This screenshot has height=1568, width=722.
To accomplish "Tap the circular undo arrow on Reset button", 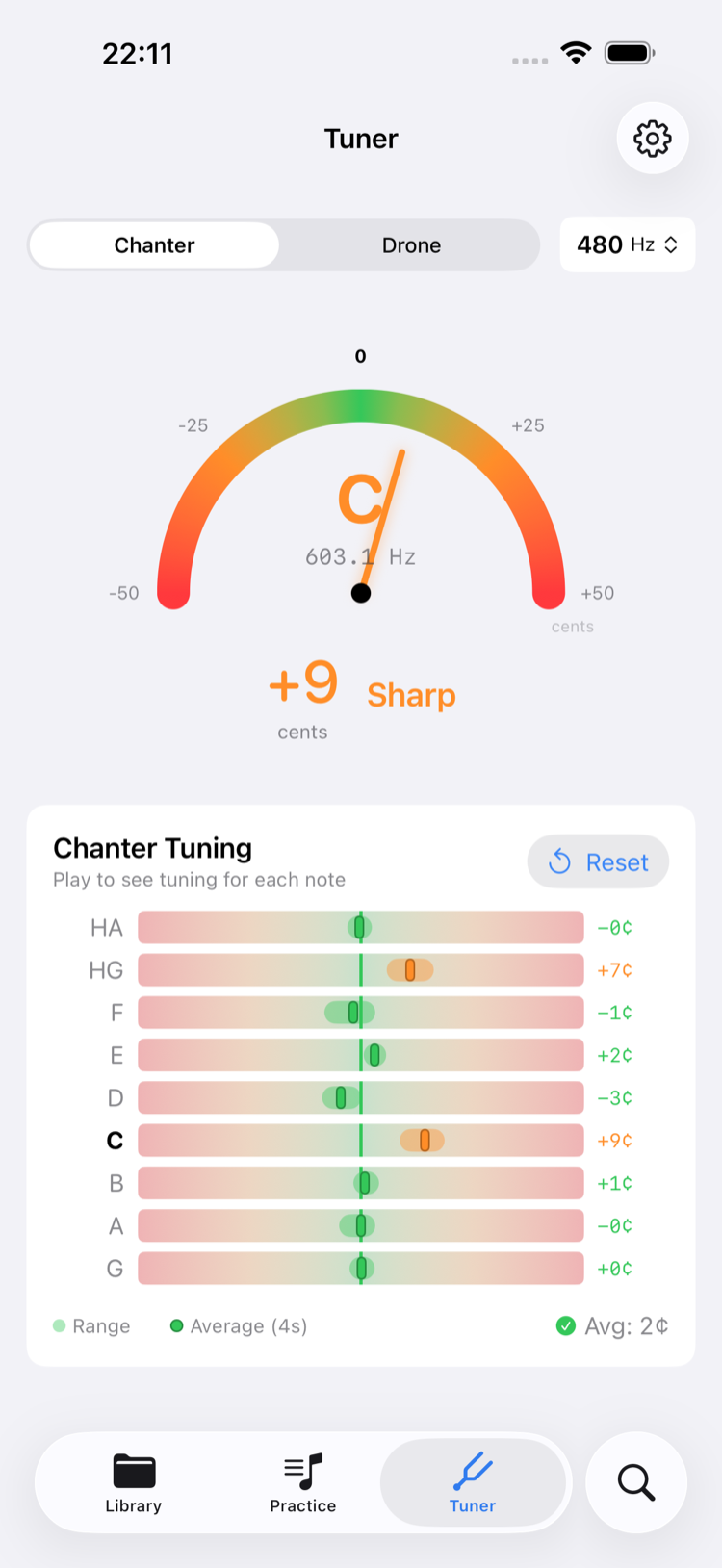I will pos(559,861).
